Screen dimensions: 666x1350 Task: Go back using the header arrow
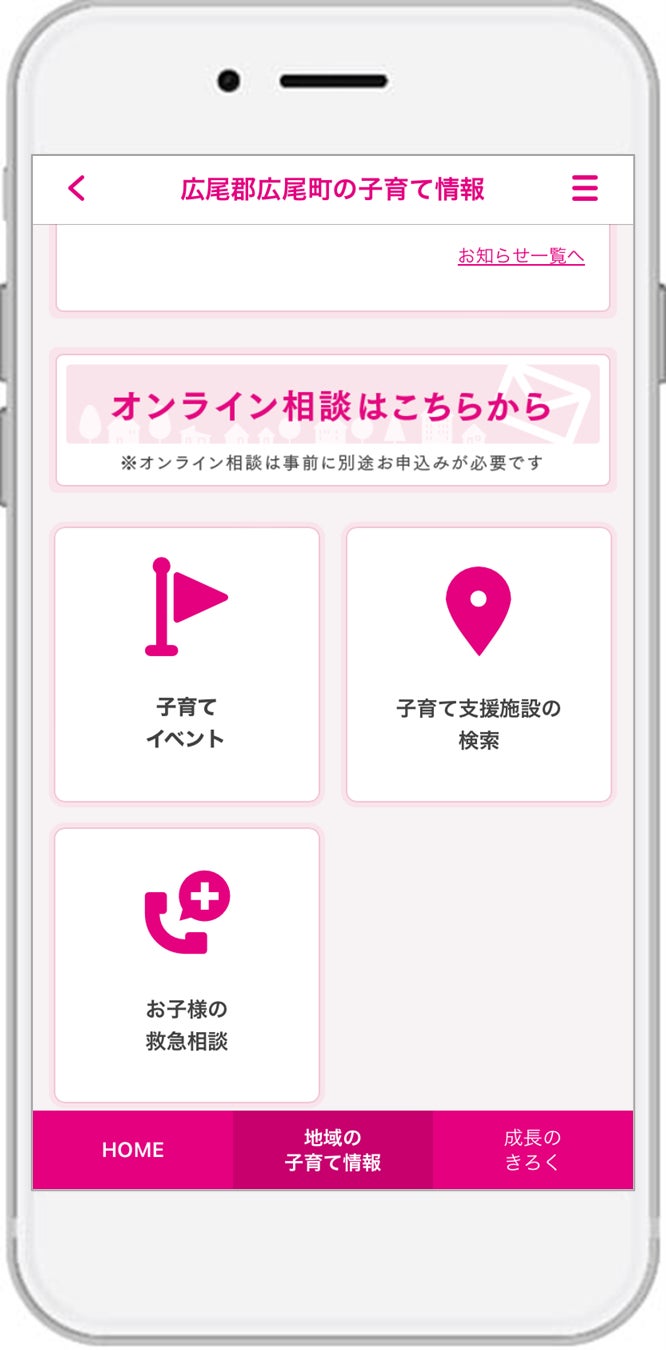pyautogui.click(x=77, y=188)
